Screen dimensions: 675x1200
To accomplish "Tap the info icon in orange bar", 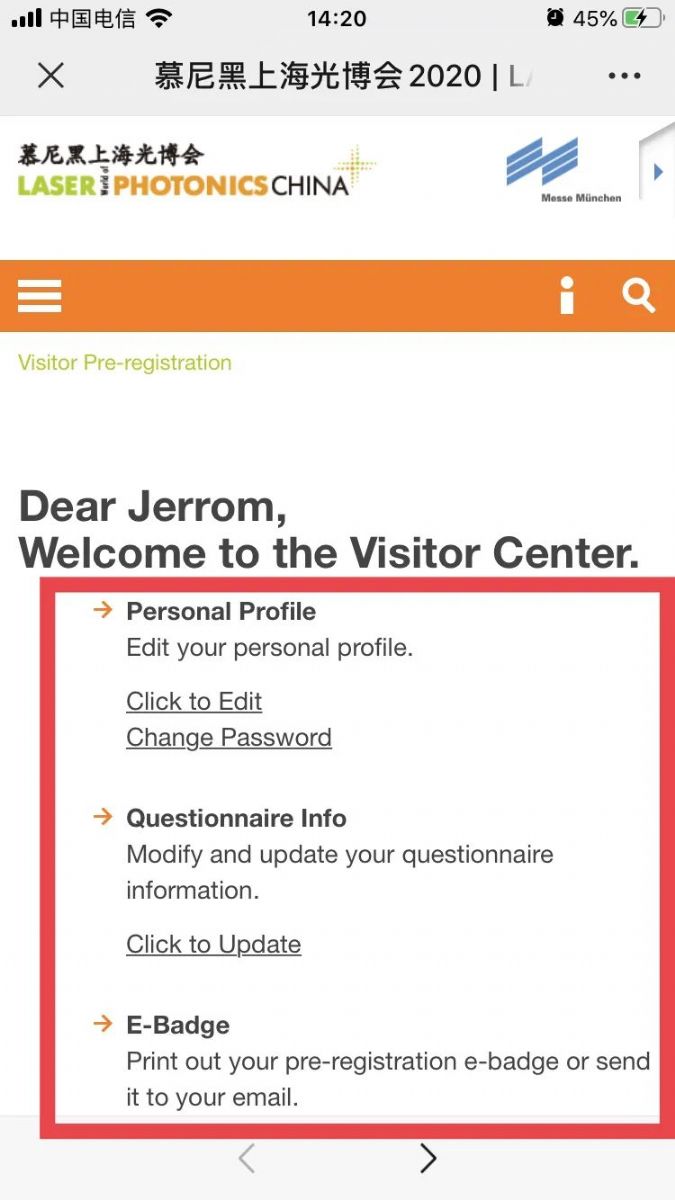I will (x=567, y=296).
